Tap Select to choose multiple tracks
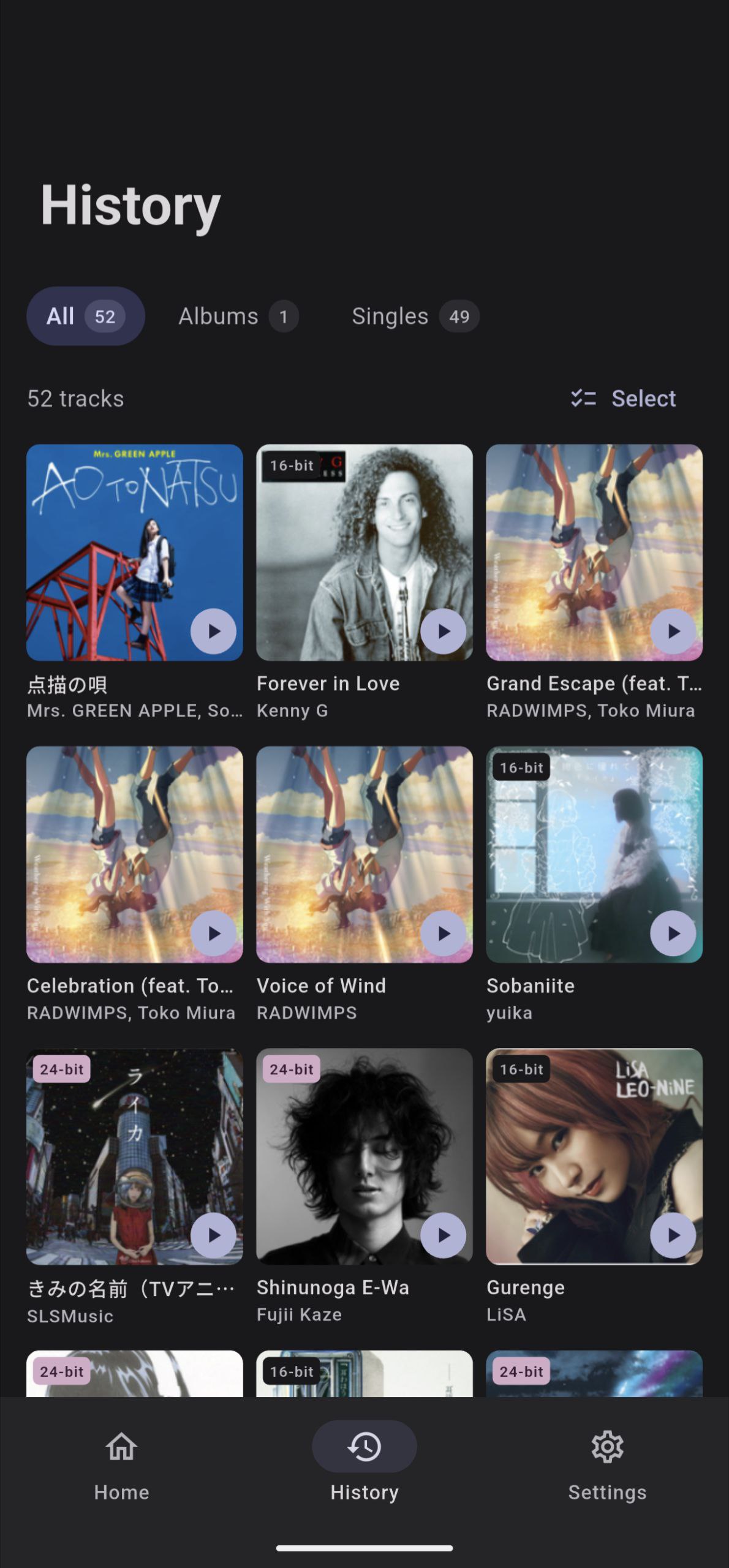The height and width of the screenshot is (1568, 729). [624, 399]
